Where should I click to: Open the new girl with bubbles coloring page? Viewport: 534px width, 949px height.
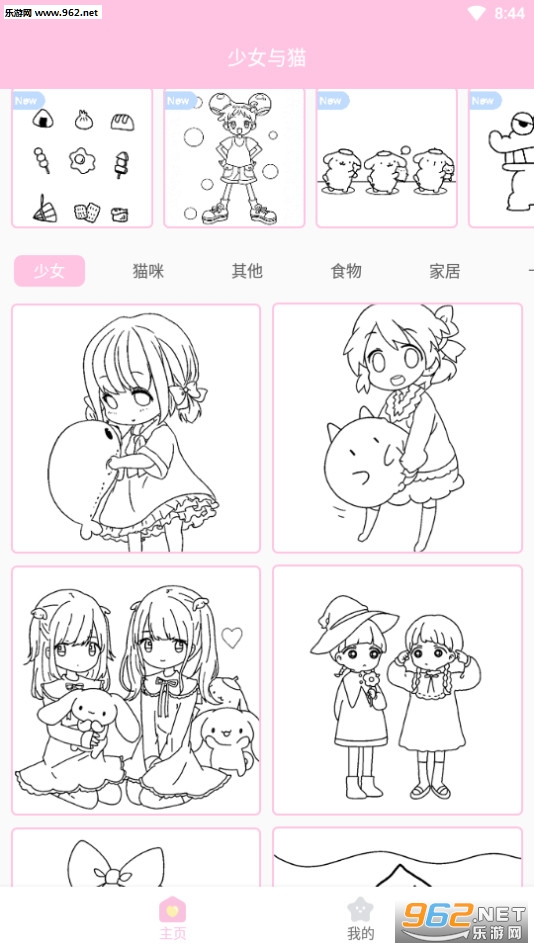[x=234, y=158]
